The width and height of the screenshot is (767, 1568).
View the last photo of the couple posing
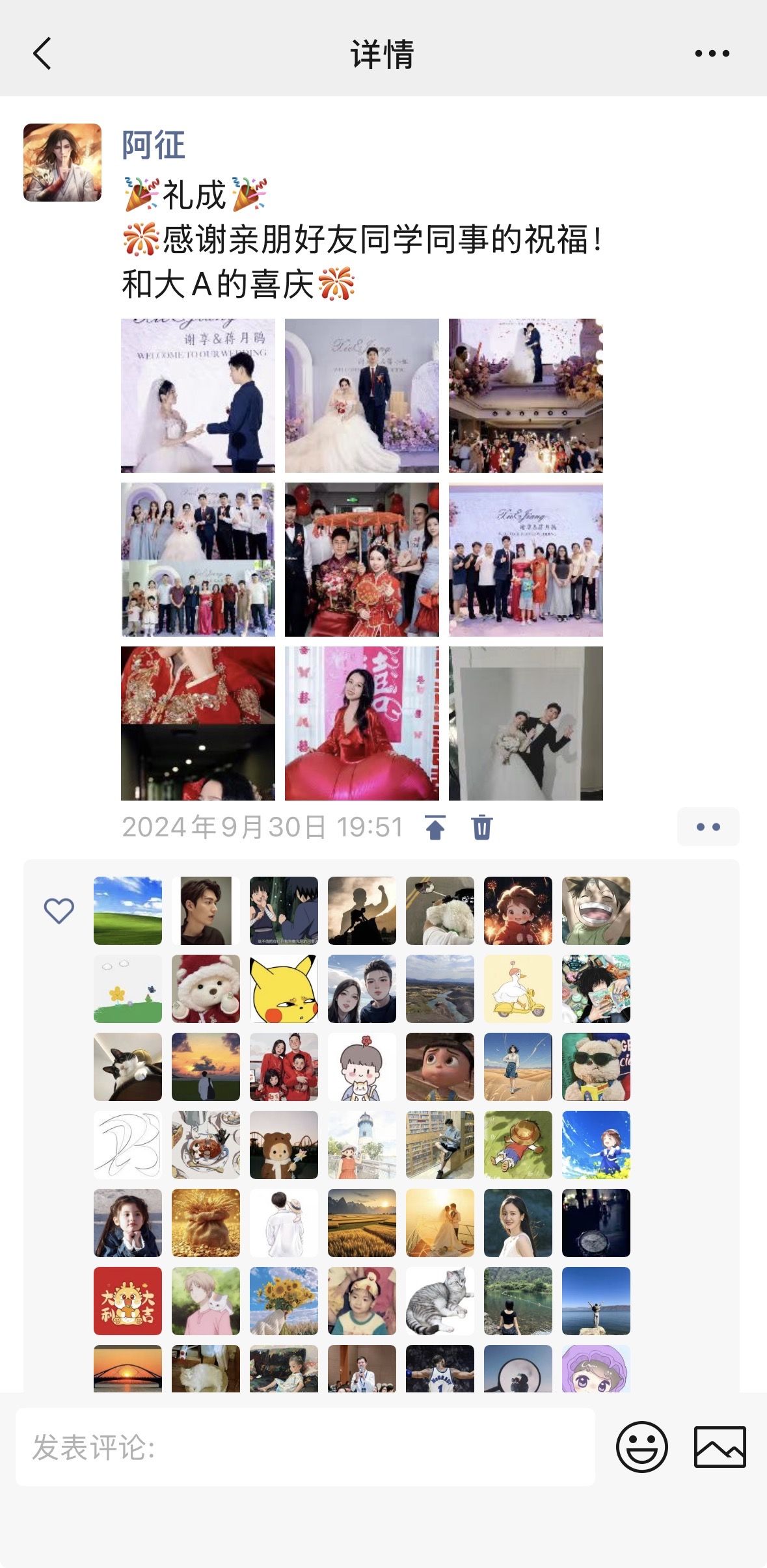pos(526,723)
